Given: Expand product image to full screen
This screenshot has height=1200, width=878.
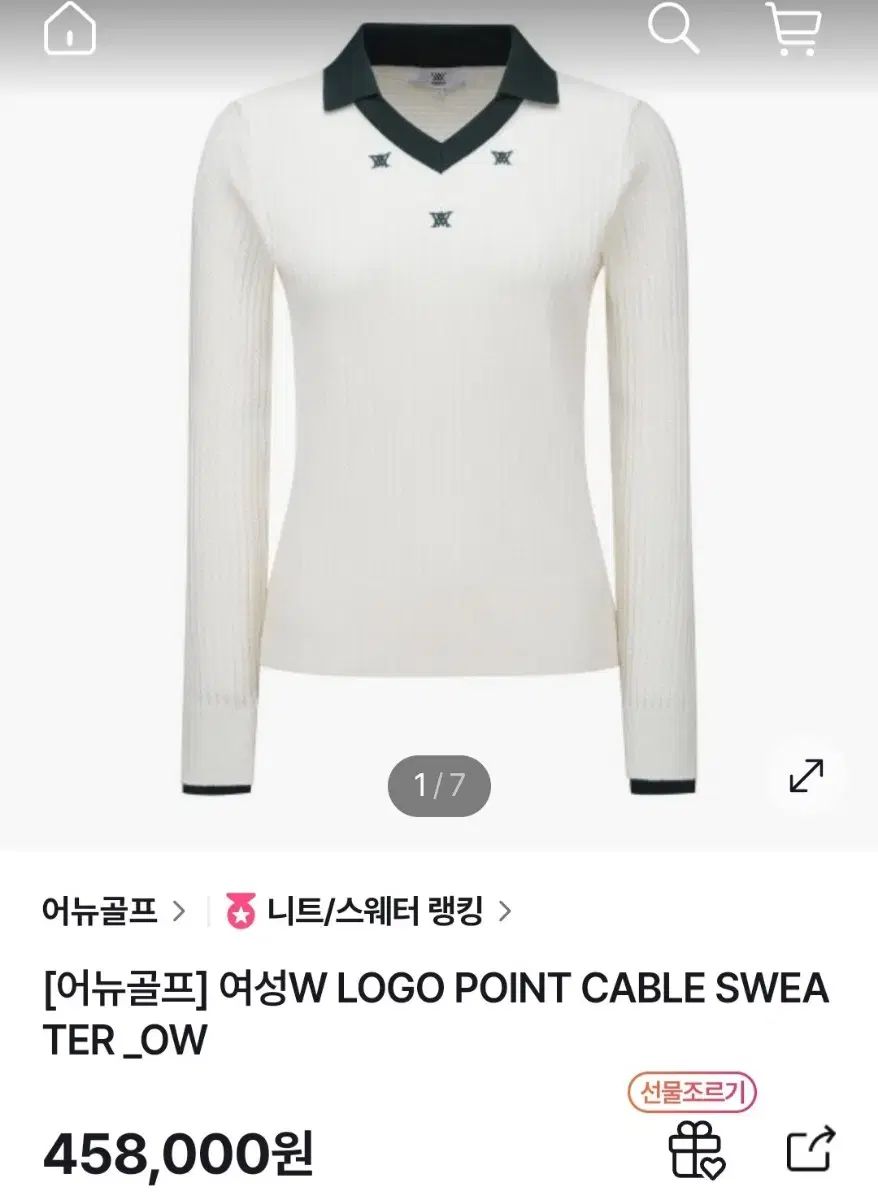Looking at the screenshot, I should click(806, 775).
